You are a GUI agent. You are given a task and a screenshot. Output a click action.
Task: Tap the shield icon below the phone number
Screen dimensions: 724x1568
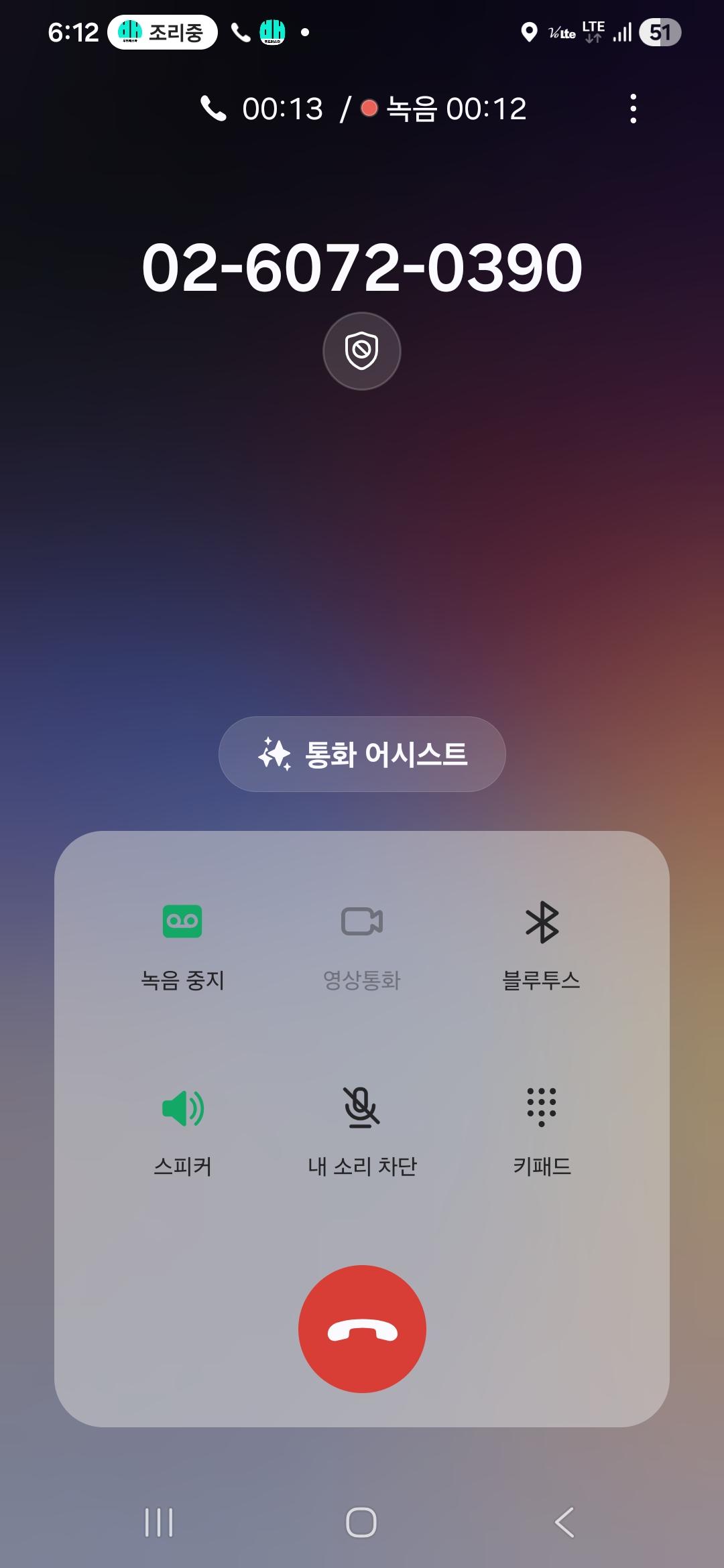click(361, 350)
